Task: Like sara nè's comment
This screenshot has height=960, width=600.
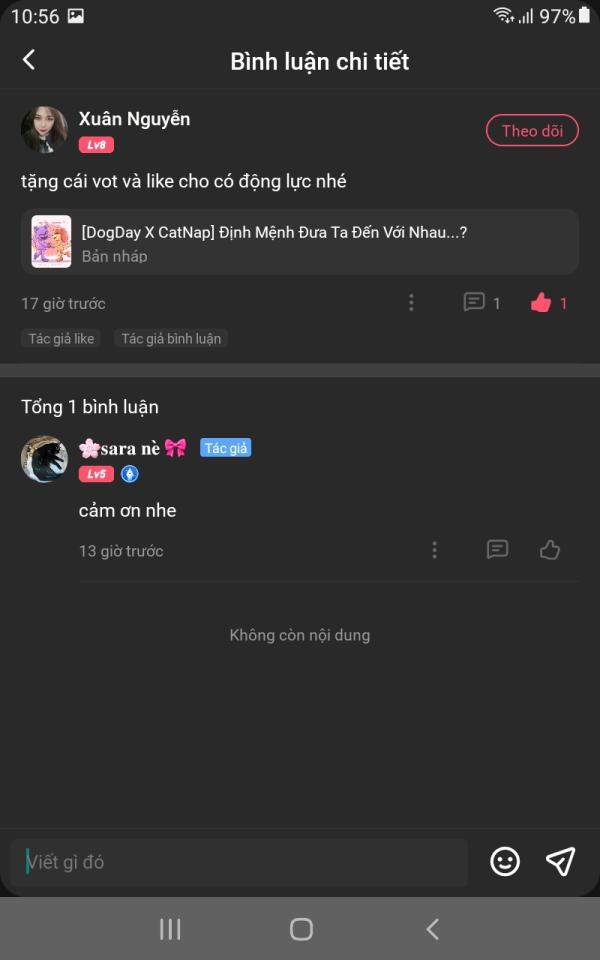Action: pyautogui.click(x=550, y=549)
